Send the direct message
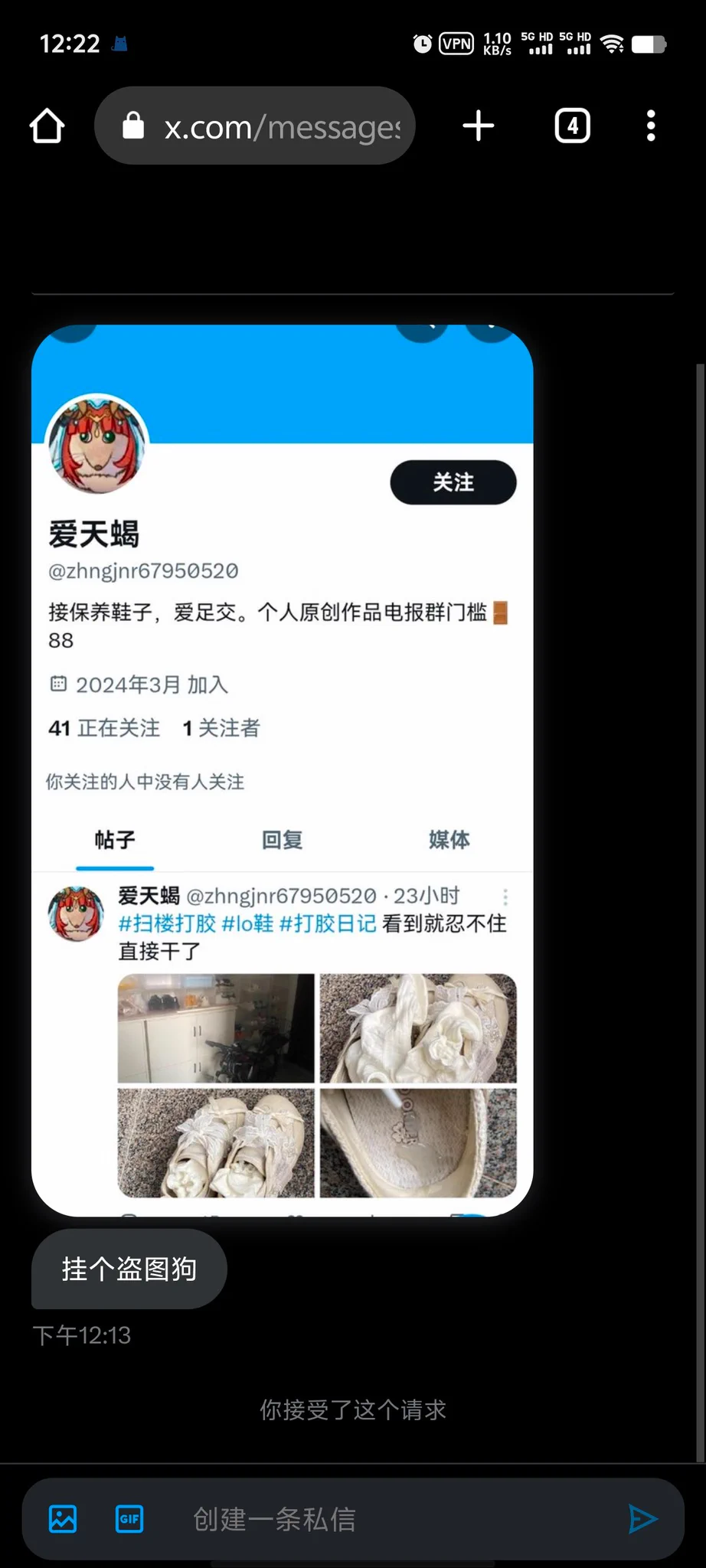Viewport: 706px width, 1568px height. 642,1518
